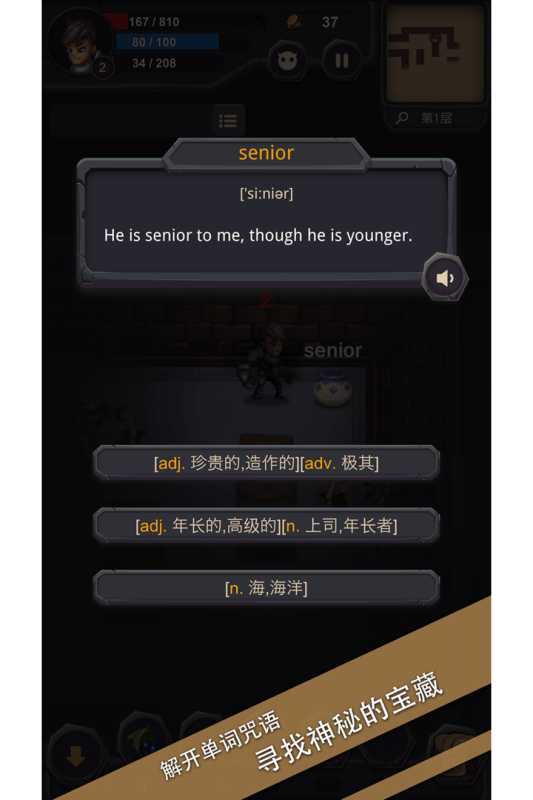Choose the answer '年长的,高级的'
Image resolution: width=533 pixels, height=800 pixels.
pos(266,526)
